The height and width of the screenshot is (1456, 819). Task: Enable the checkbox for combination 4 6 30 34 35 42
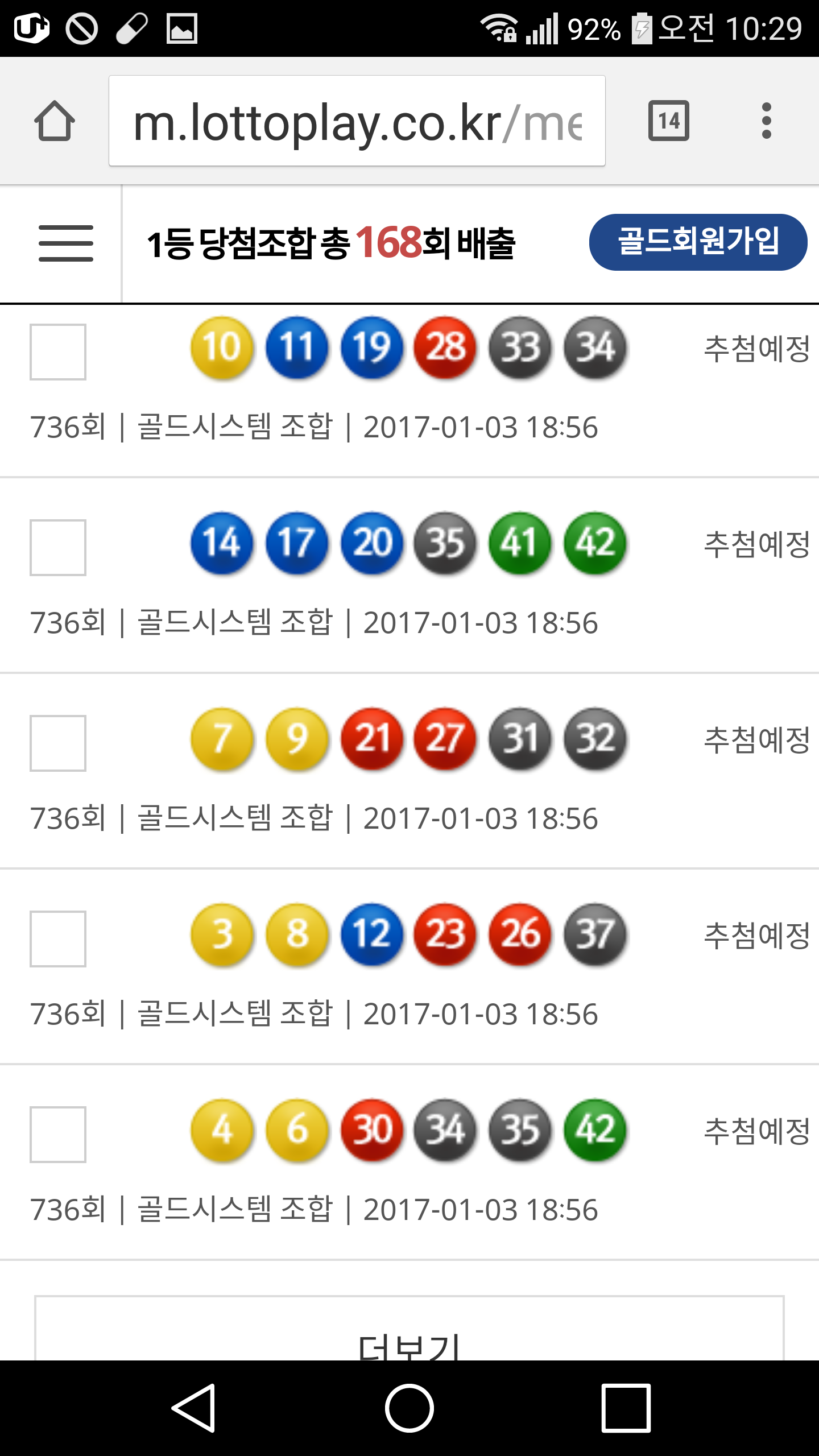tap(58, 1135)
